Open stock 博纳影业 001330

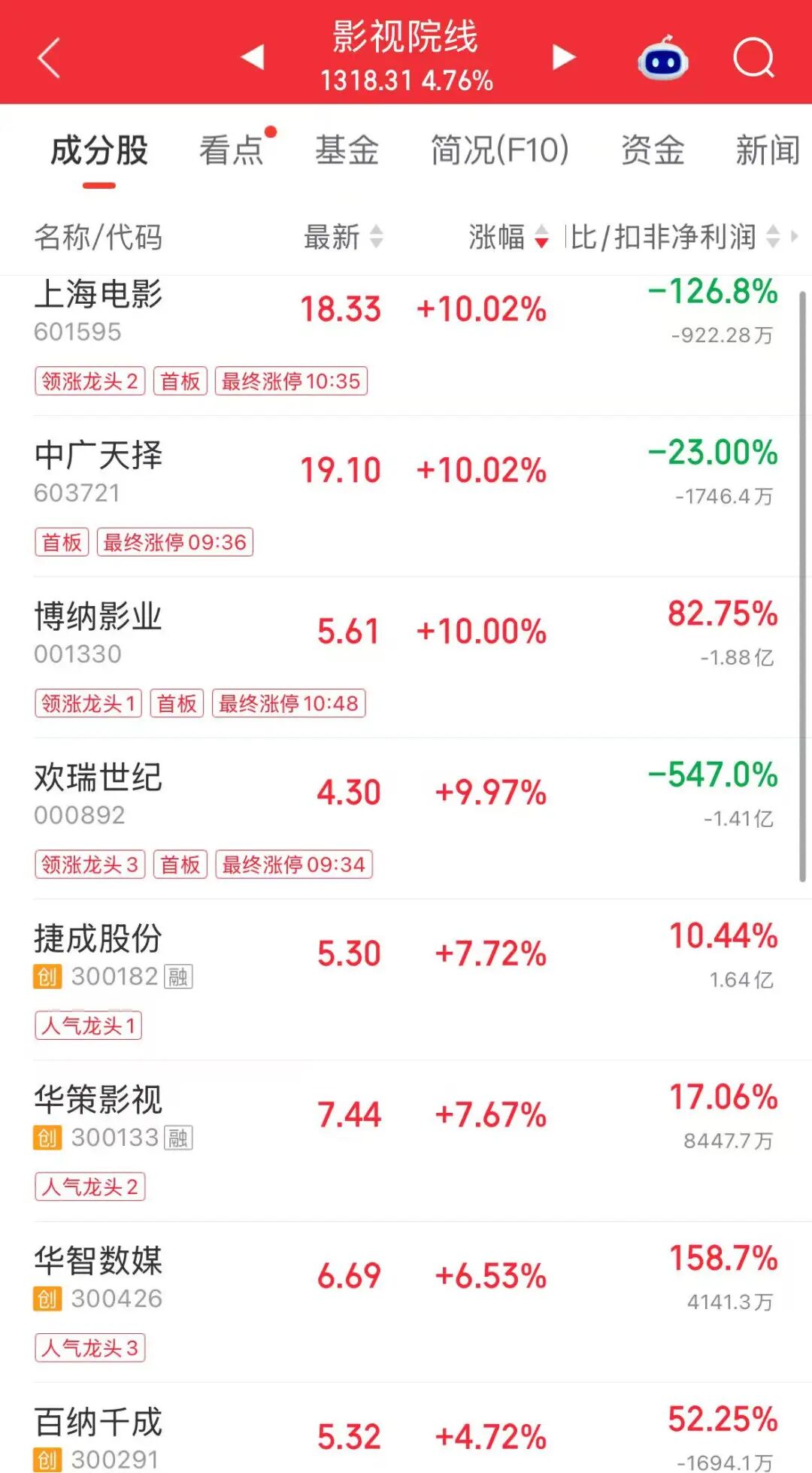[x=406, y=657]
